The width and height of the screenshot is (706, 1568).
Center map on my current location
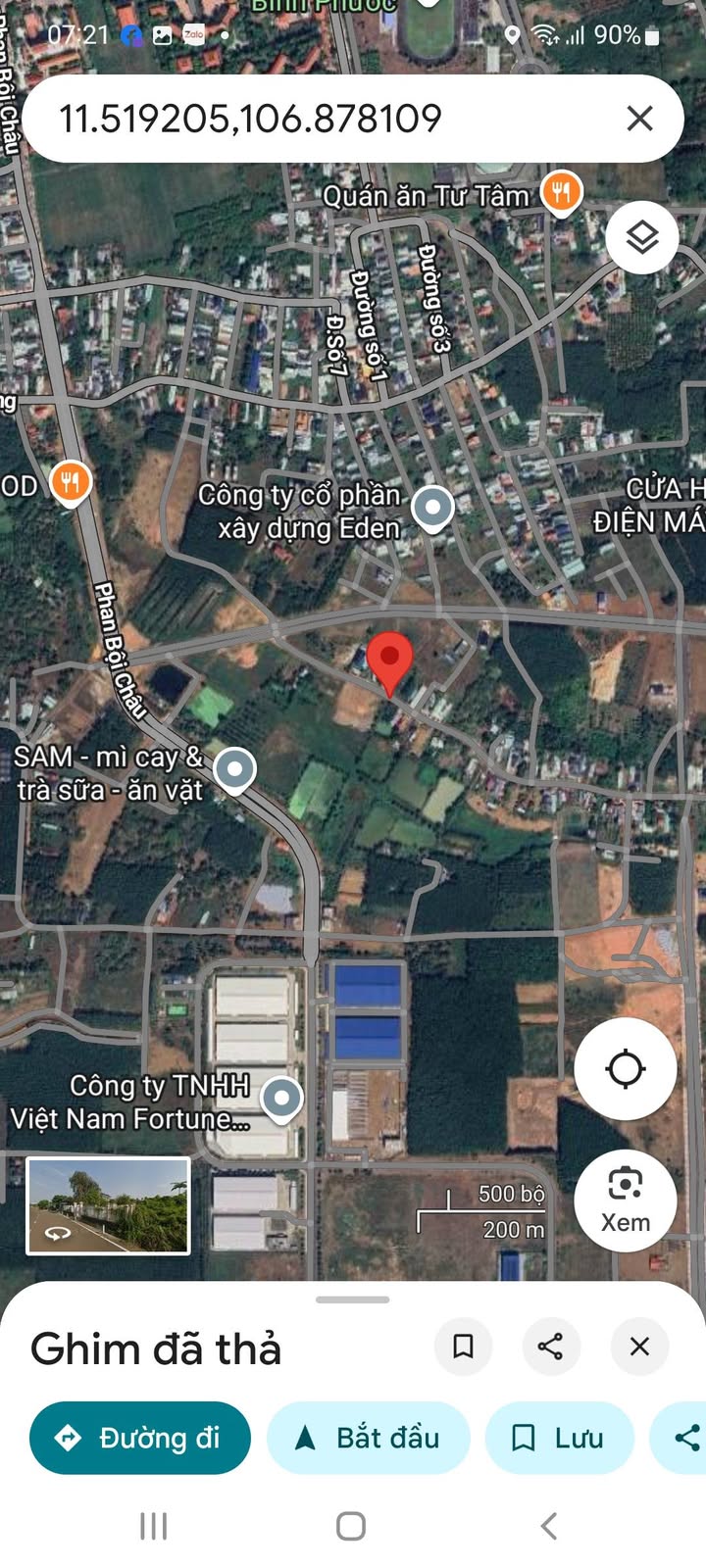pos(625,1068)
